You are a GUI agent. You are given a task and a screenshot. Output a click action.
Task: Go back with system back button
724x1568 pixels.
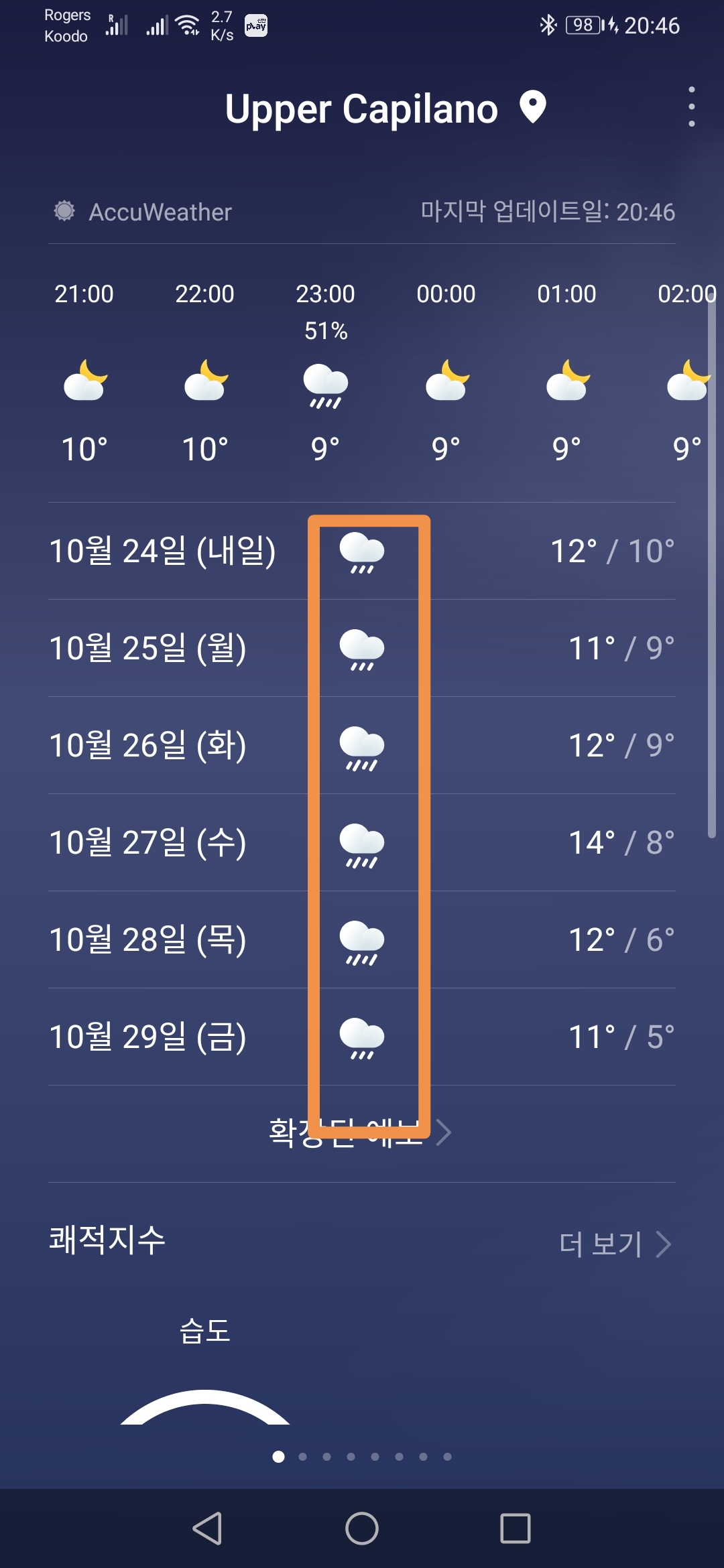[207, 1528]
